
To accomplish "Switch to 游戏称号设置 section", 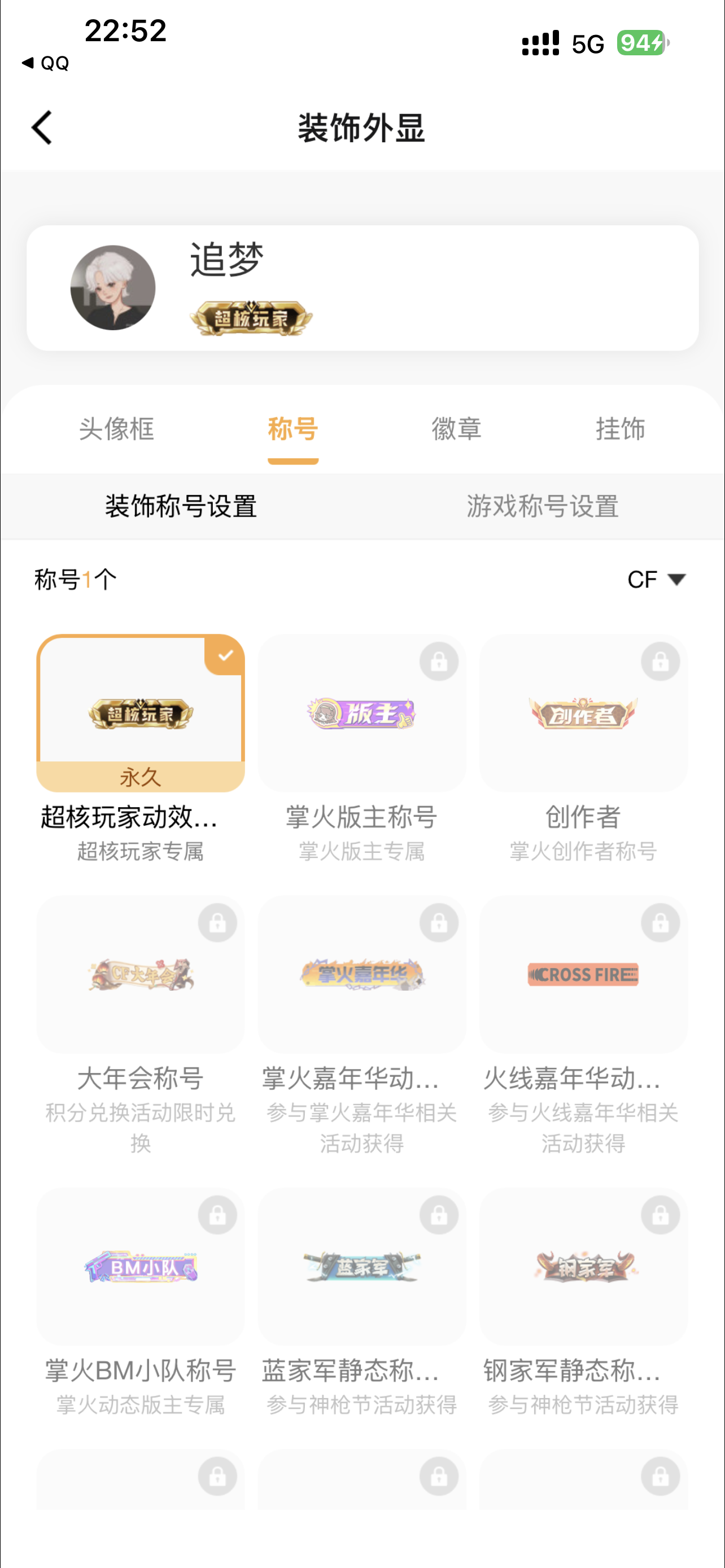I will pos(543,506).
